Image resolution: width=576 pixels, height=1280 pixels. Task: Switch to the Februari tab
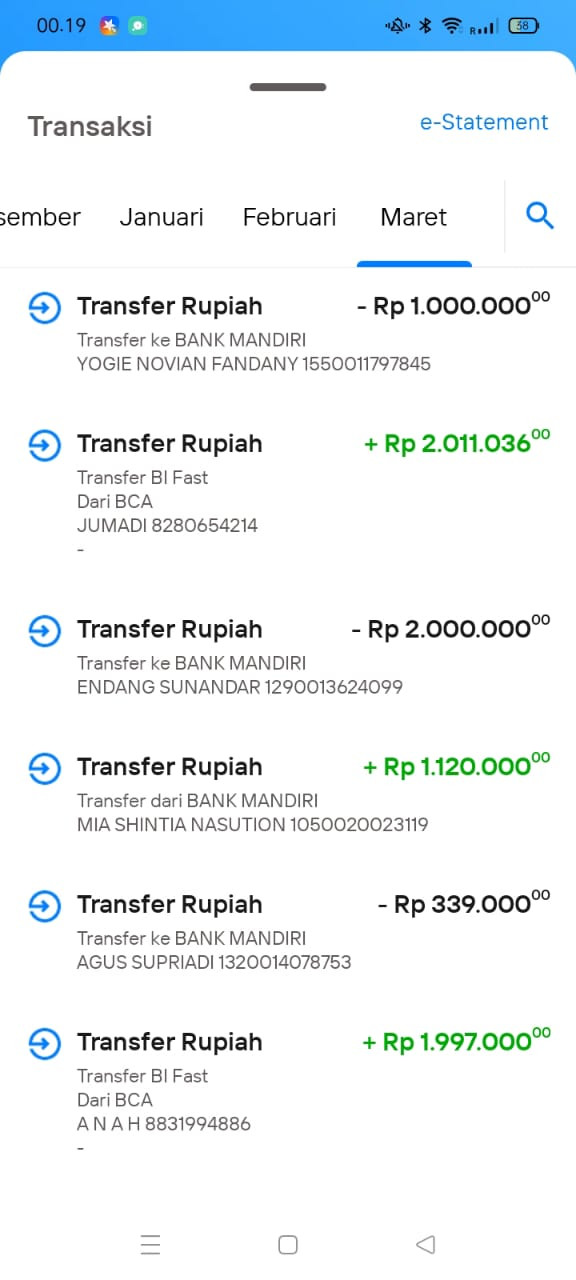pyautogui.click(x=289, y=217)
